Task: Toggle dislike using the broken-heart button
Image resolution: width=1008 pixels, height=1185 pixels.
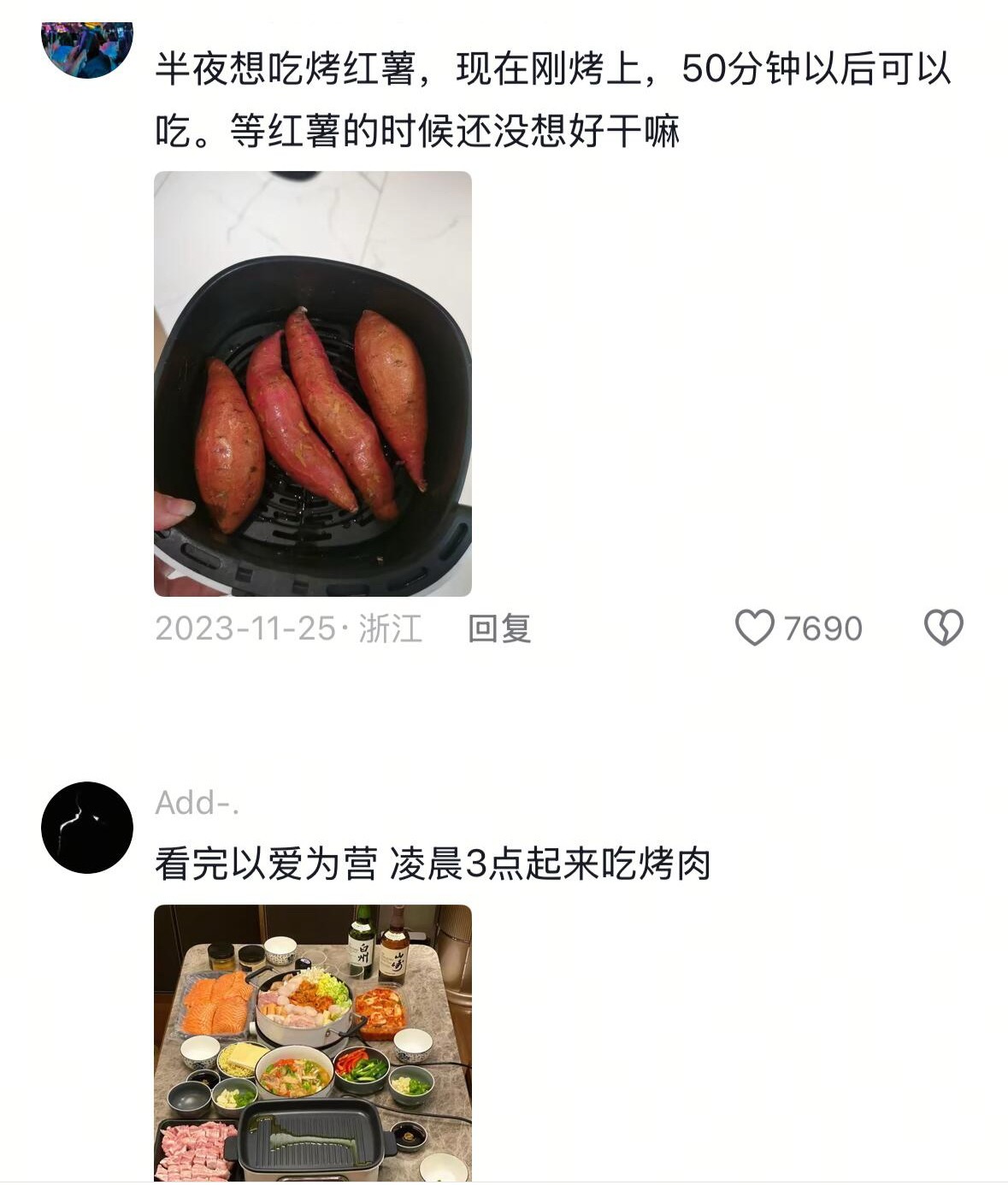Action: 942,628
